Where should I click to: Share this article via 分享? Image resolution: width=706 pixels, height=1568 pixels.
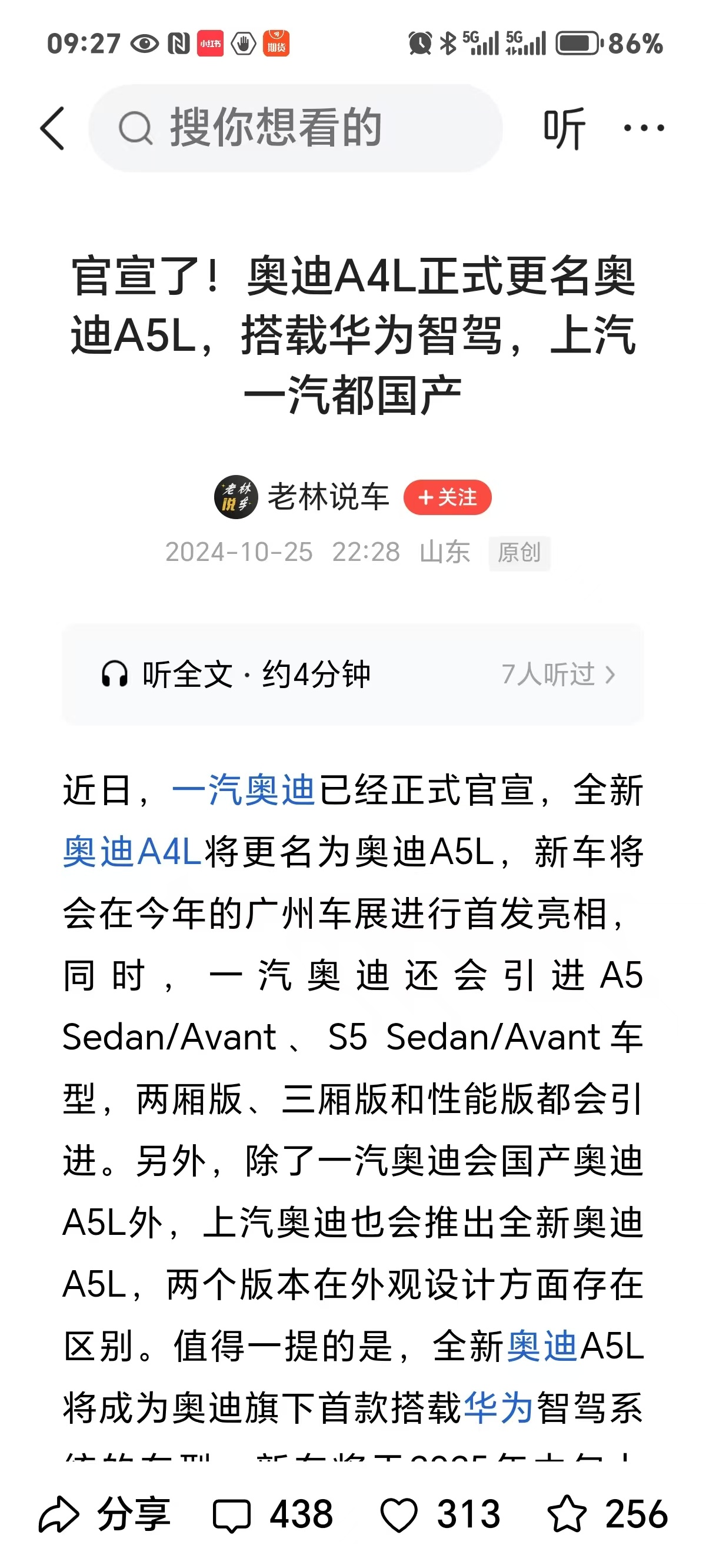[105, 1514]
